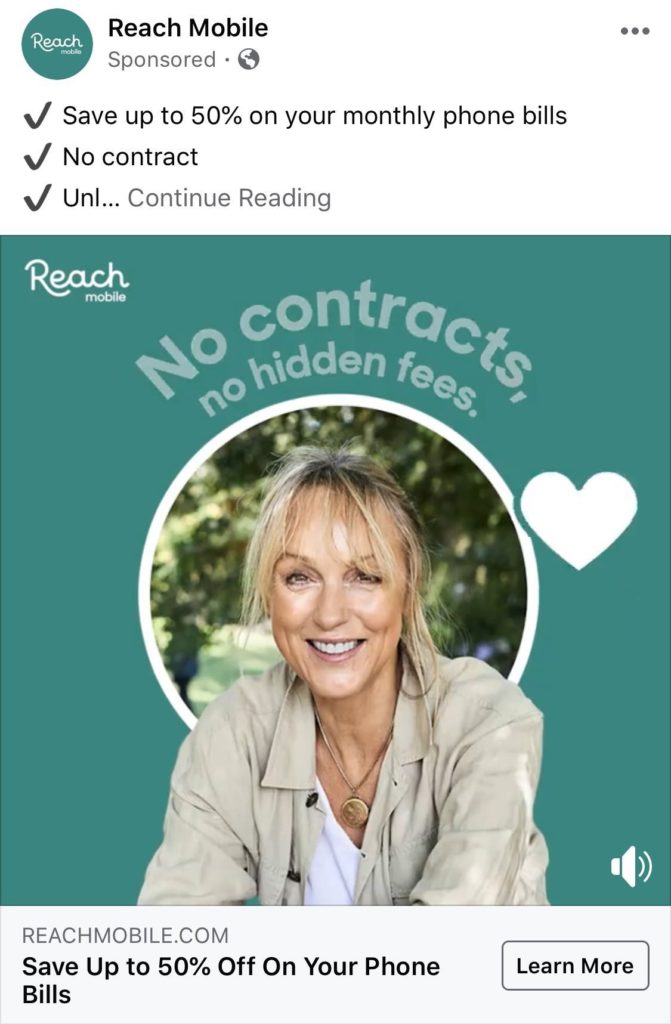Open the Reach Mobile page name
671x1024 pixels.
188,28
